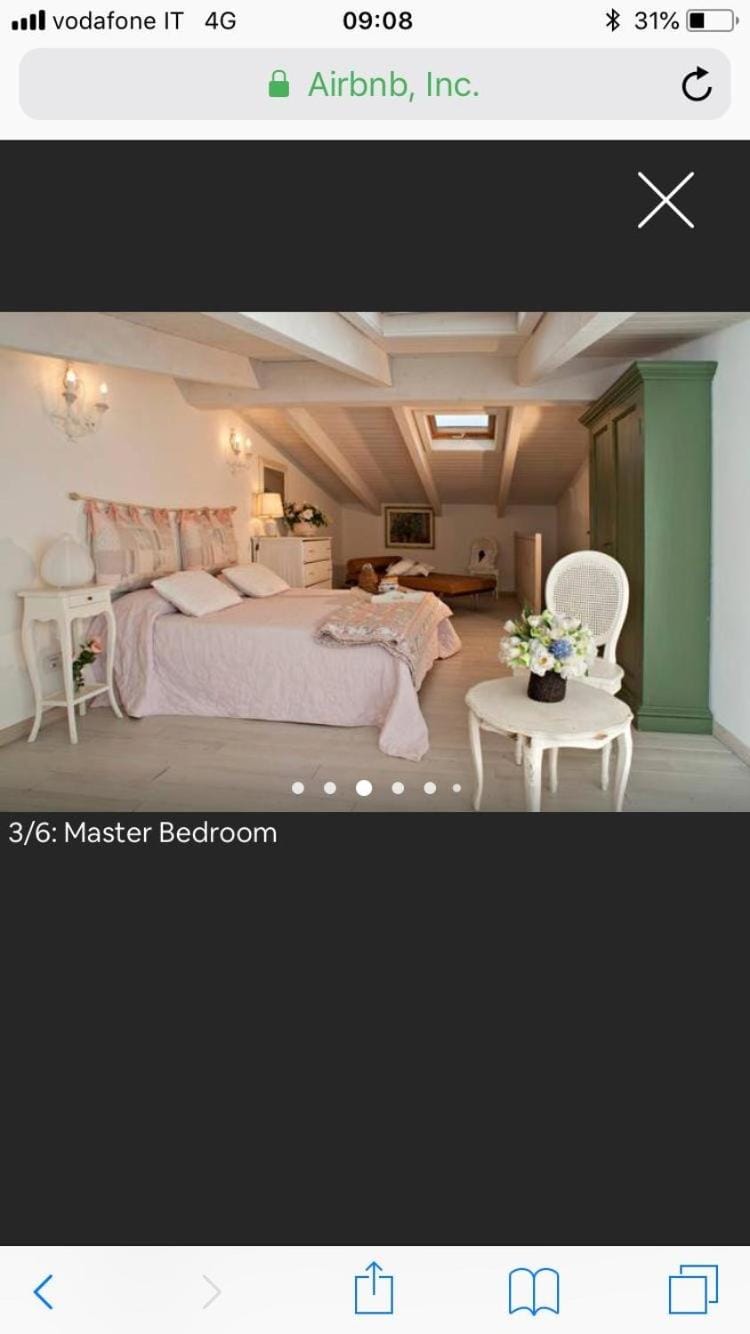Viewport: 750px width, 1334px height.
Task: Tap the Master Bedroom photo
Action: tap(375, 560)
